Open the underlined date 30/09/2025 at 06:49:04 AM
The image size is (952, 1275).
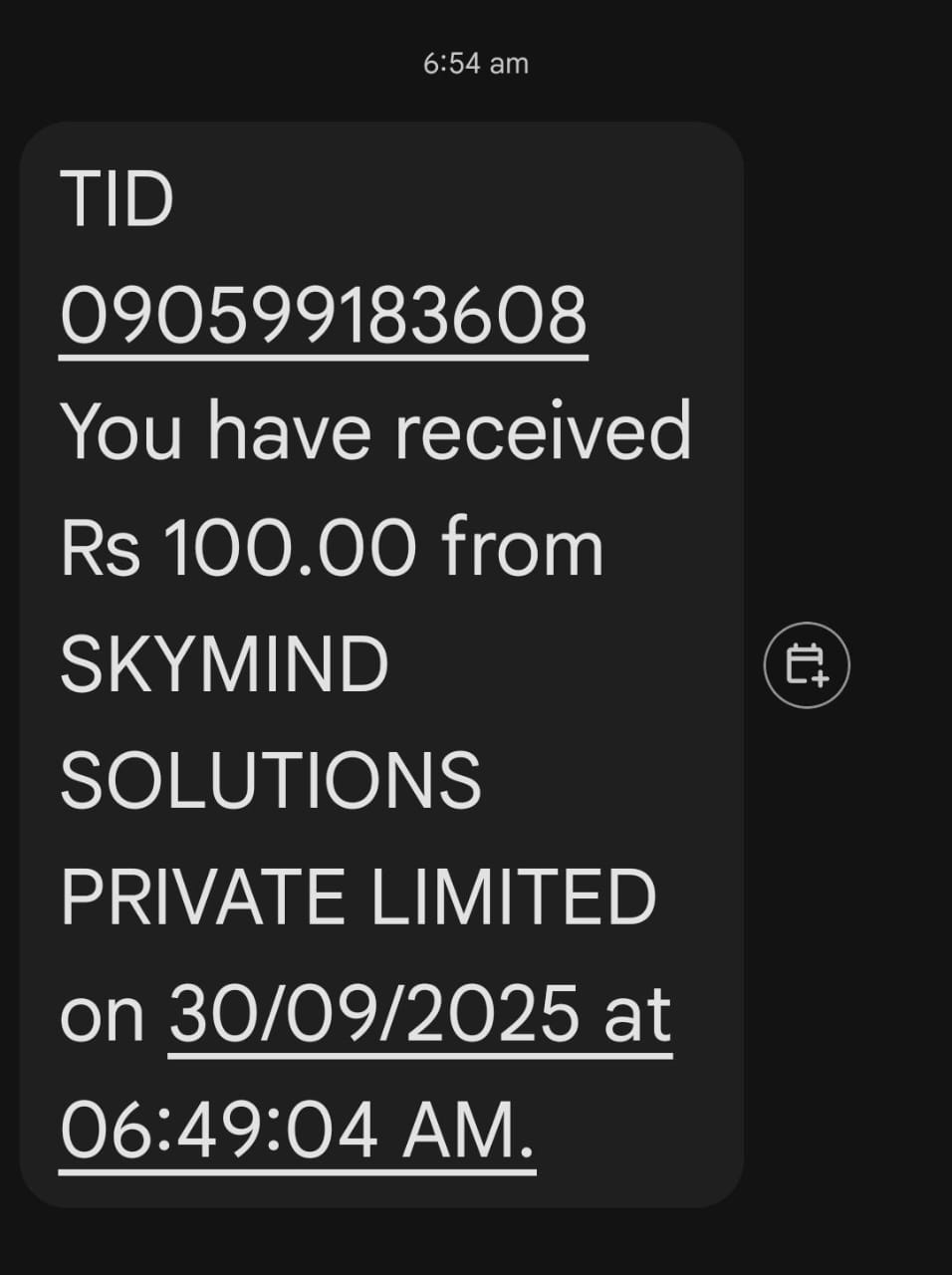point(420,1014)
